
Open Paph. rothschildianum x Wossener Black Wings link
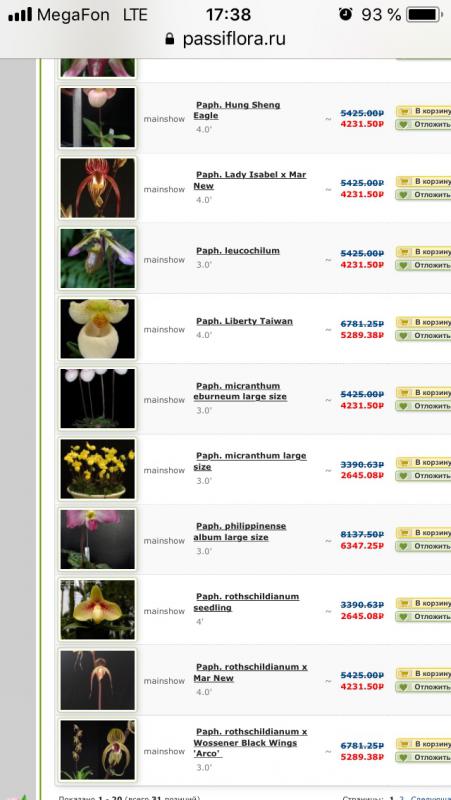click(250, 742)
